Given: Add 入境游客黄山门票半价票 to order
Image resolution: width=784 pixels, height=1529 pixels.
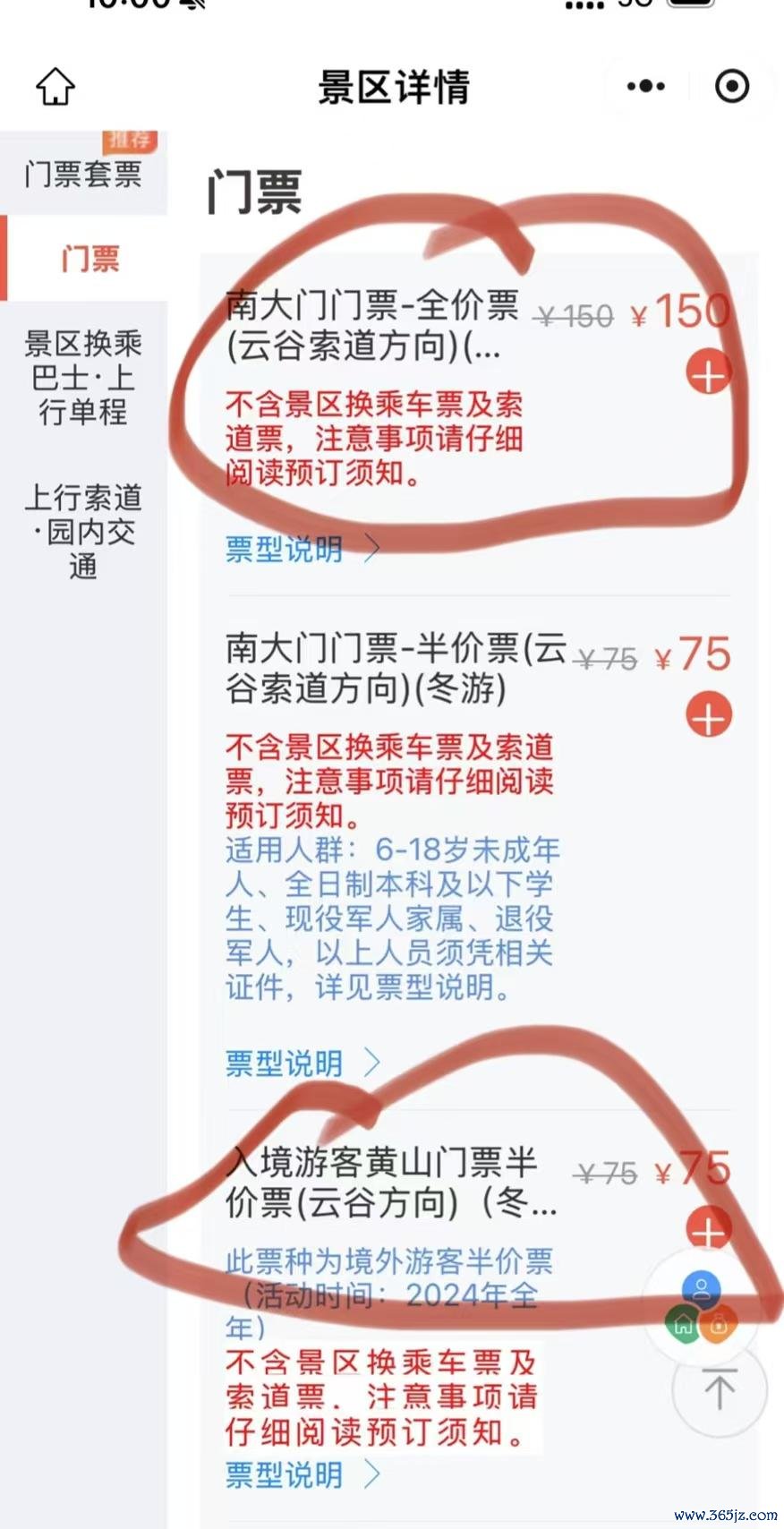Looking at the screenshot, I should click(709, 1230).
